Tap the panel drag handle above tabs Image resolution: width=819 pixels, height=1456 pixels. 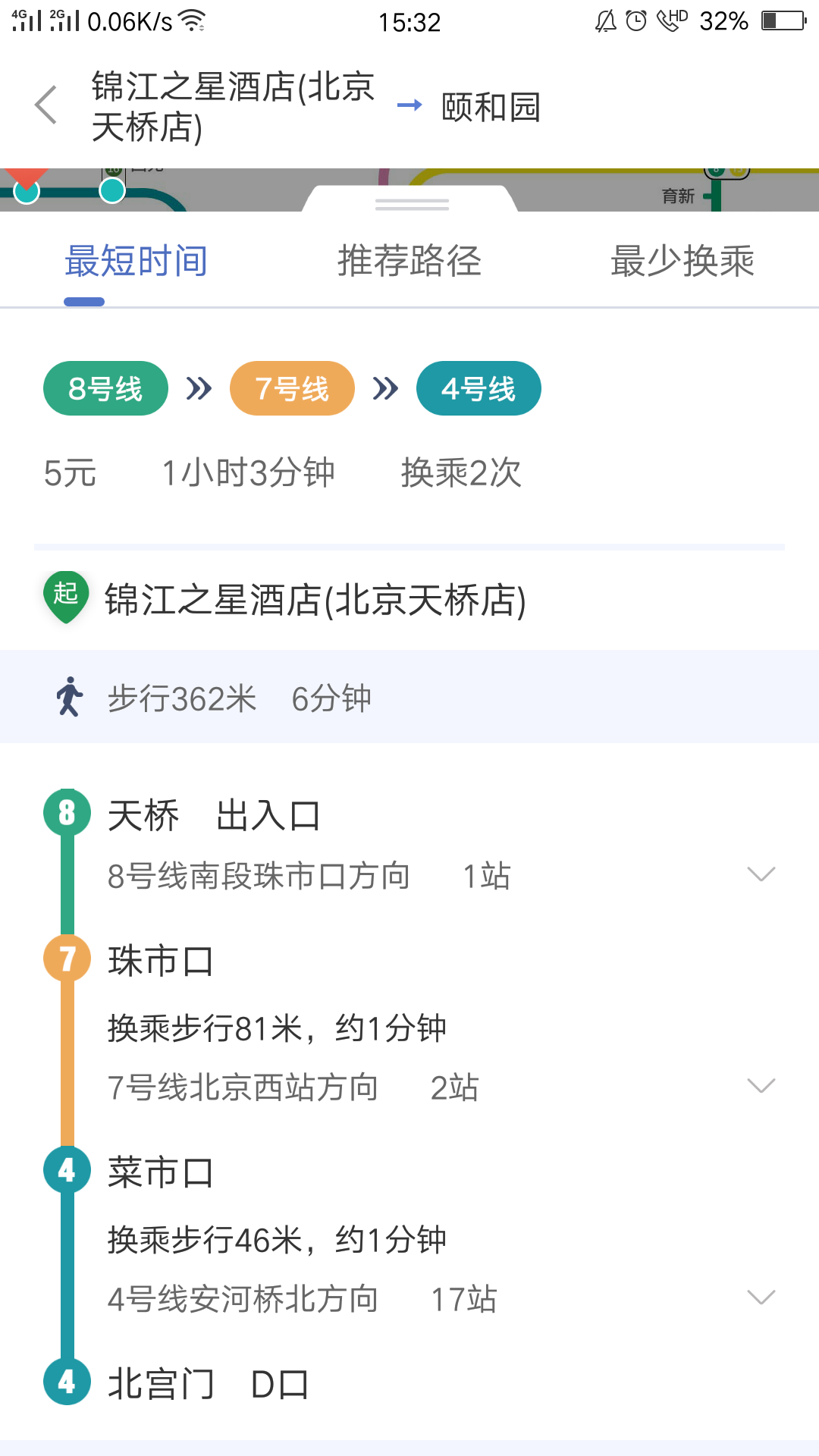tap(412, 205)
